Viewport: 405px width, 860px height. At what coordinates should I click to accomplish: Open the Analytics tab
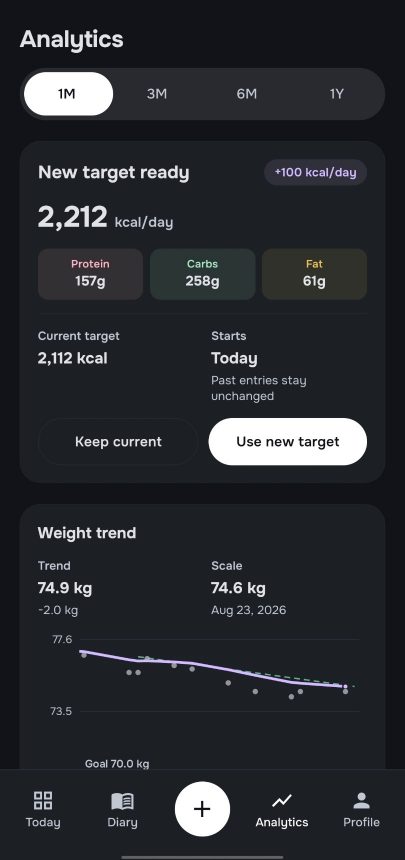pos(282,809)
